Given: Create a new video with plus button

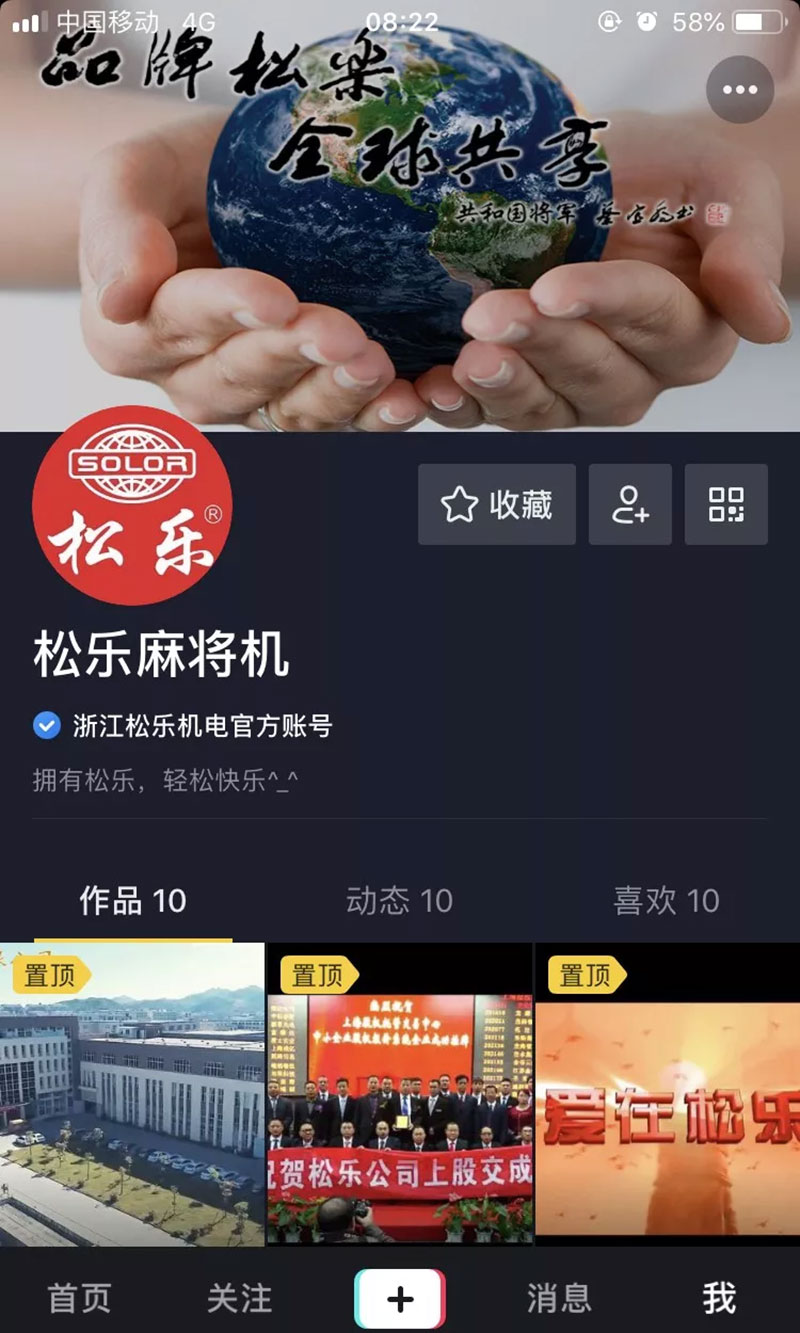Looking at the screenshot, I should pos(400,1298).
